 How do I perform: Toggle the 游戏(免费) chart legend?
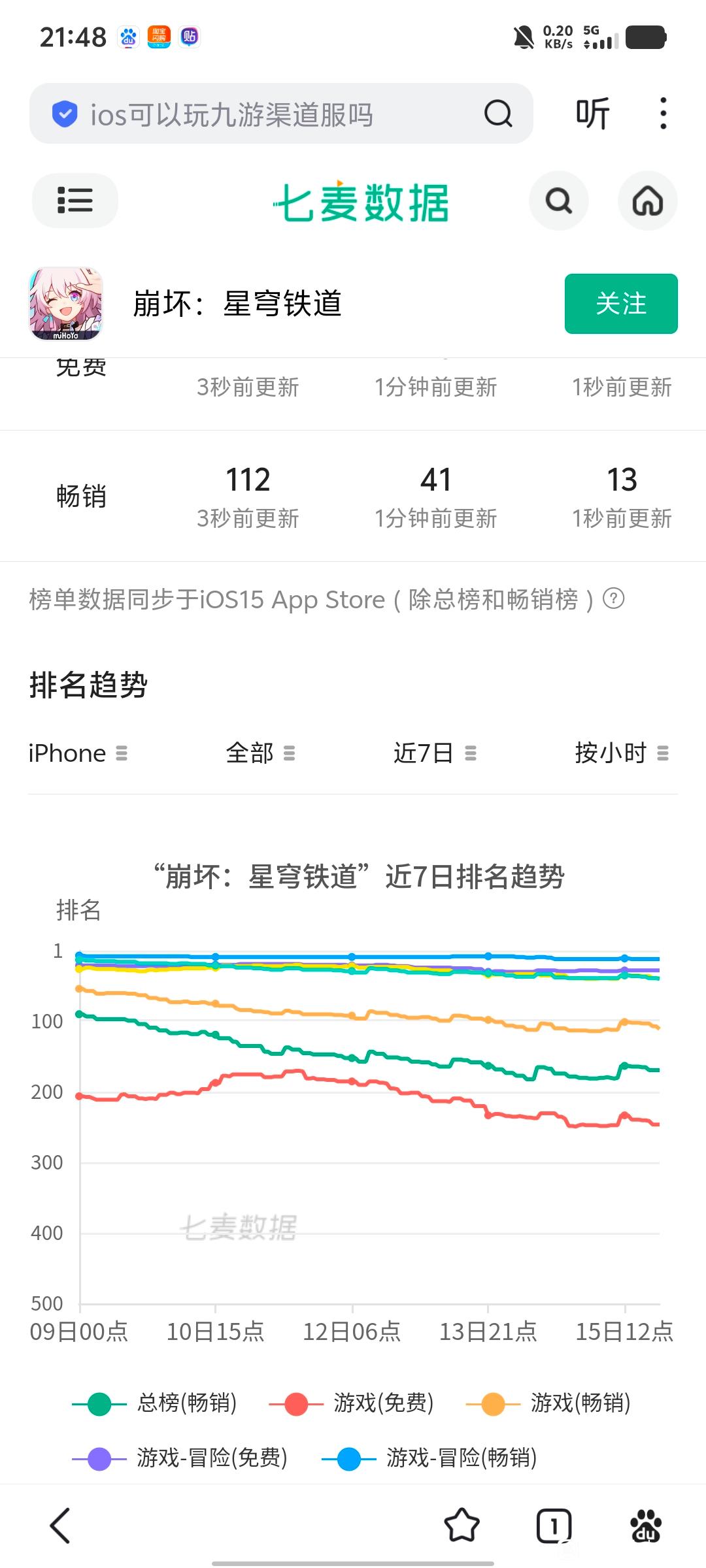pyautogui.click(x=352, y=1403)
